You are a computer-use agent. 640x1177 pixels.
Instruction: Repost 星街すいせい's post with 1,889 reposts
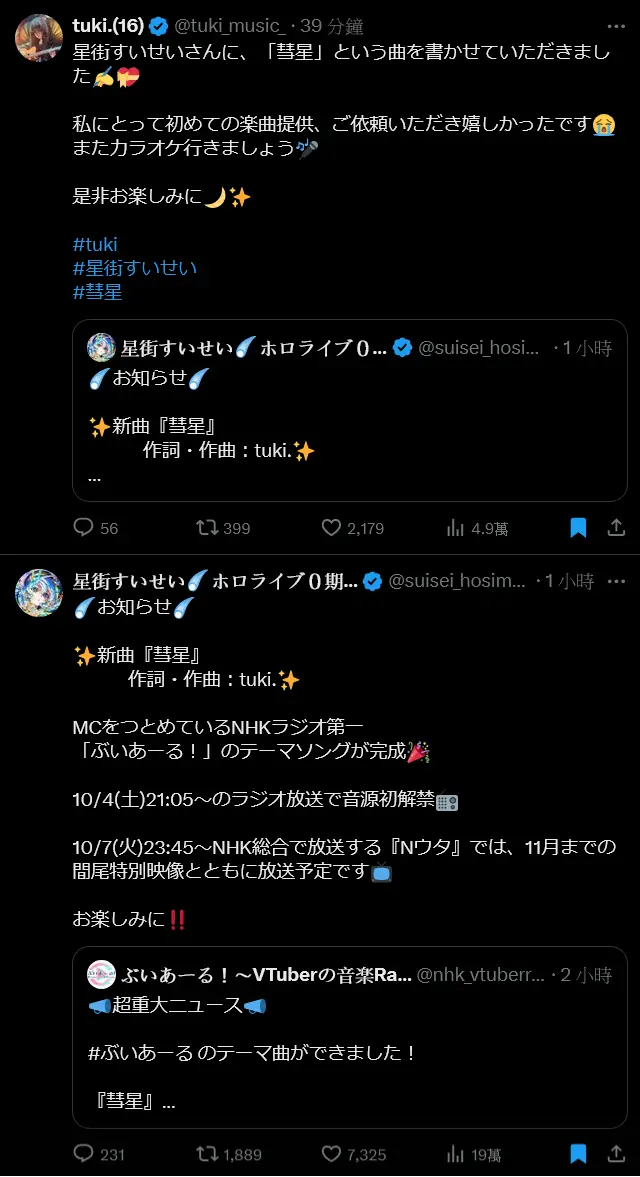click(207, 1154)
